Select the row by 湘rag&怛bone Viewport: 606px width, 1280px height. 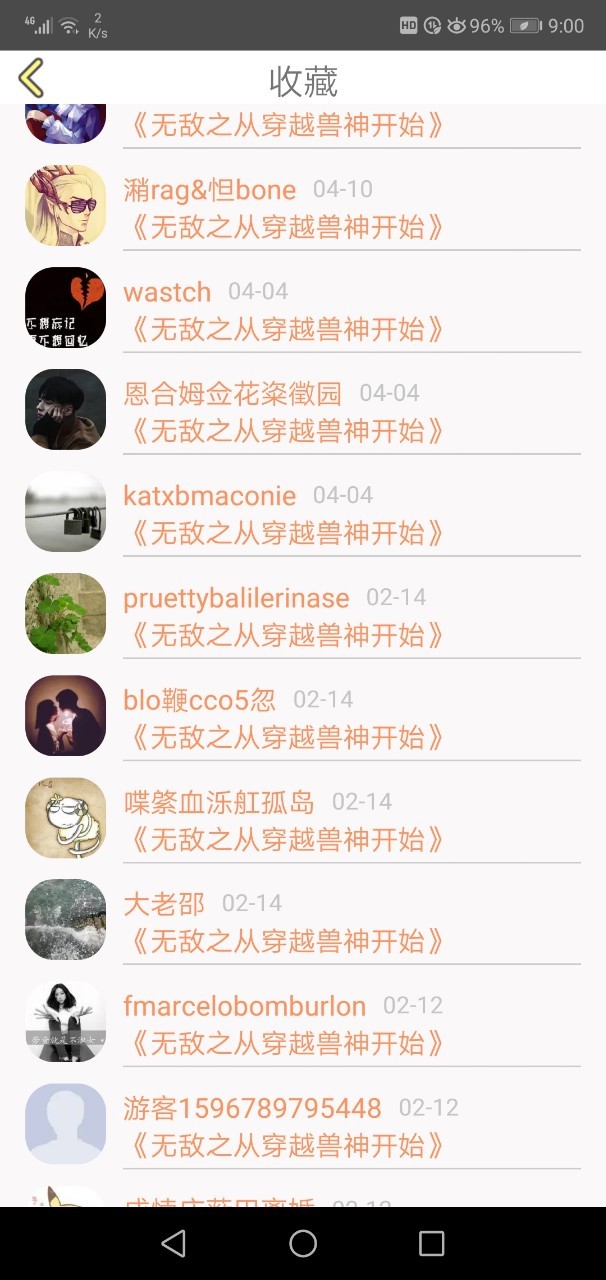303,206
